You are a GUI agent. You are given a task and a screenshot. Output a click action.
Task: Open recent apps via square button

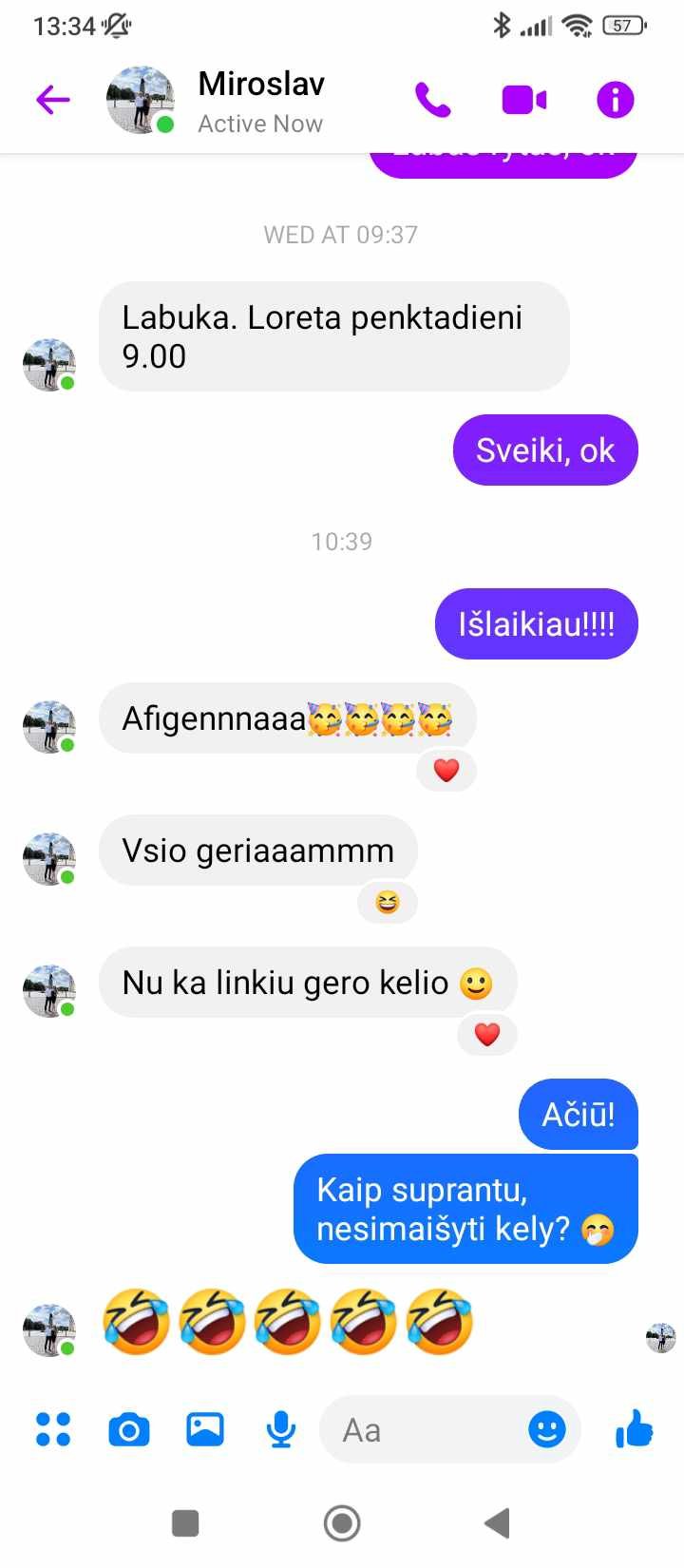pyautogui.click(x=185, y=1523)
